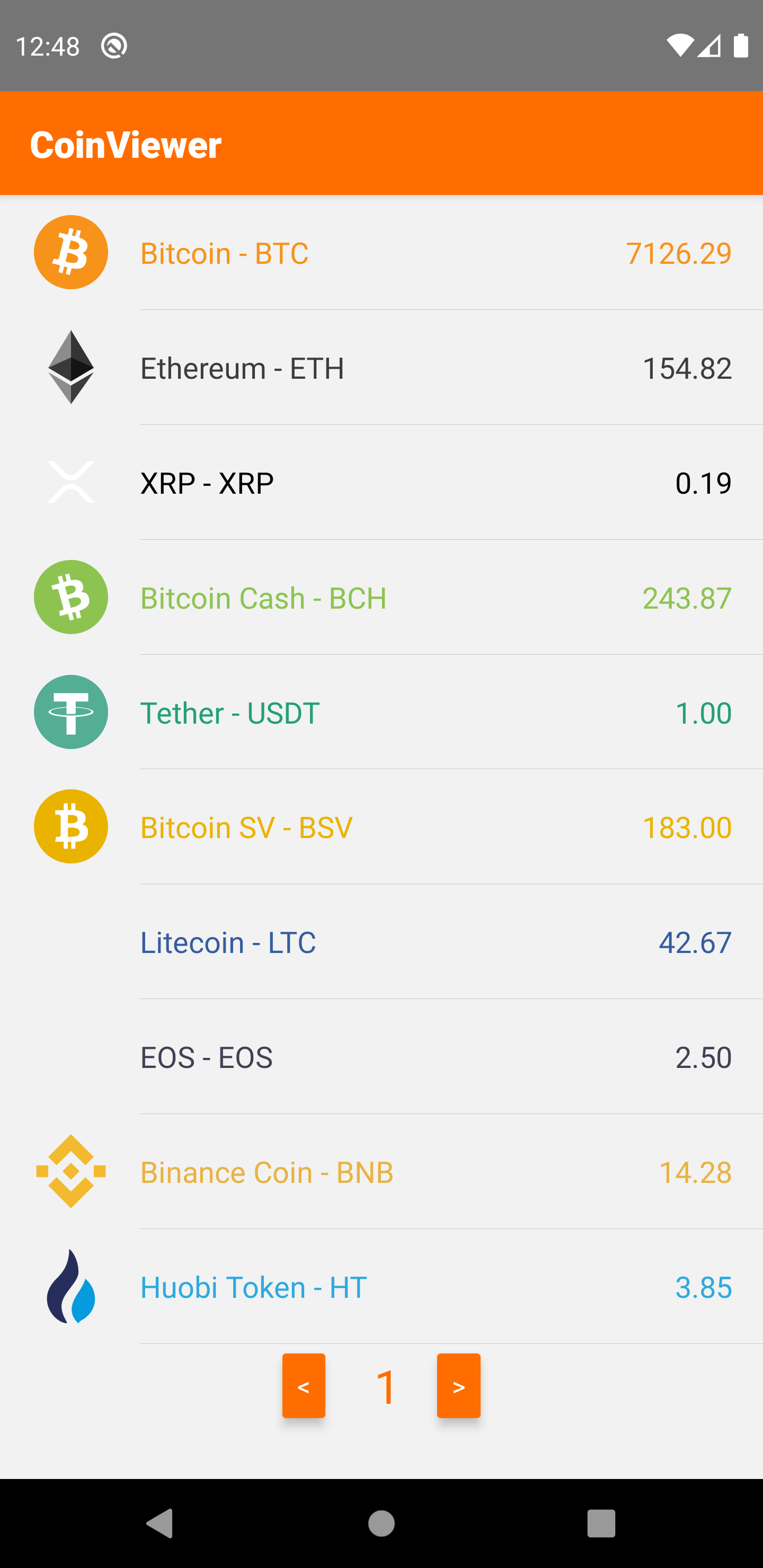
Task: Go to the next page of coins
Action: tap(458, 1386)
